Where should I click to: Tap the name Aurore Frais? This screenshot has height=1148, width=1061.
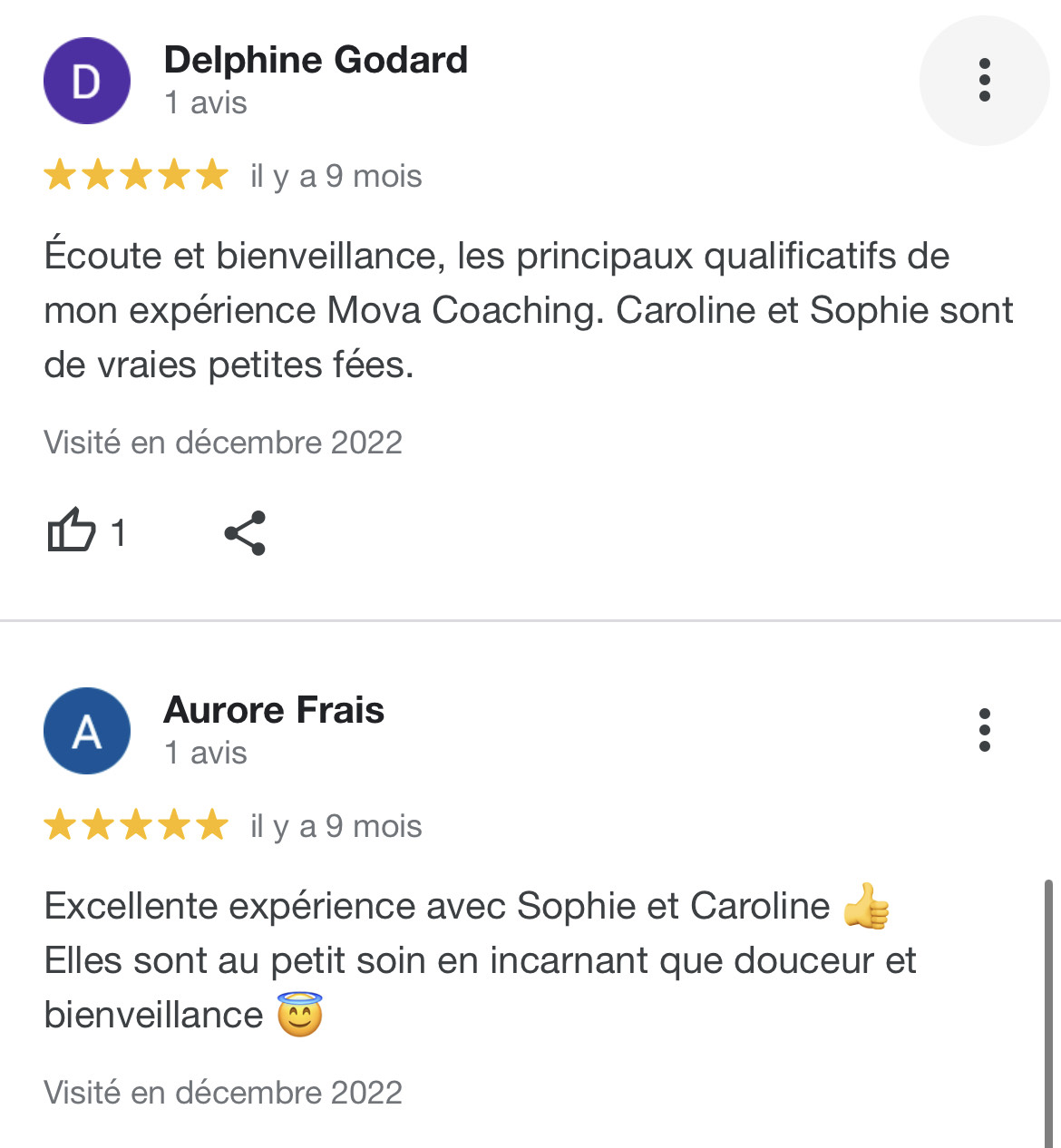pos(274,710)
